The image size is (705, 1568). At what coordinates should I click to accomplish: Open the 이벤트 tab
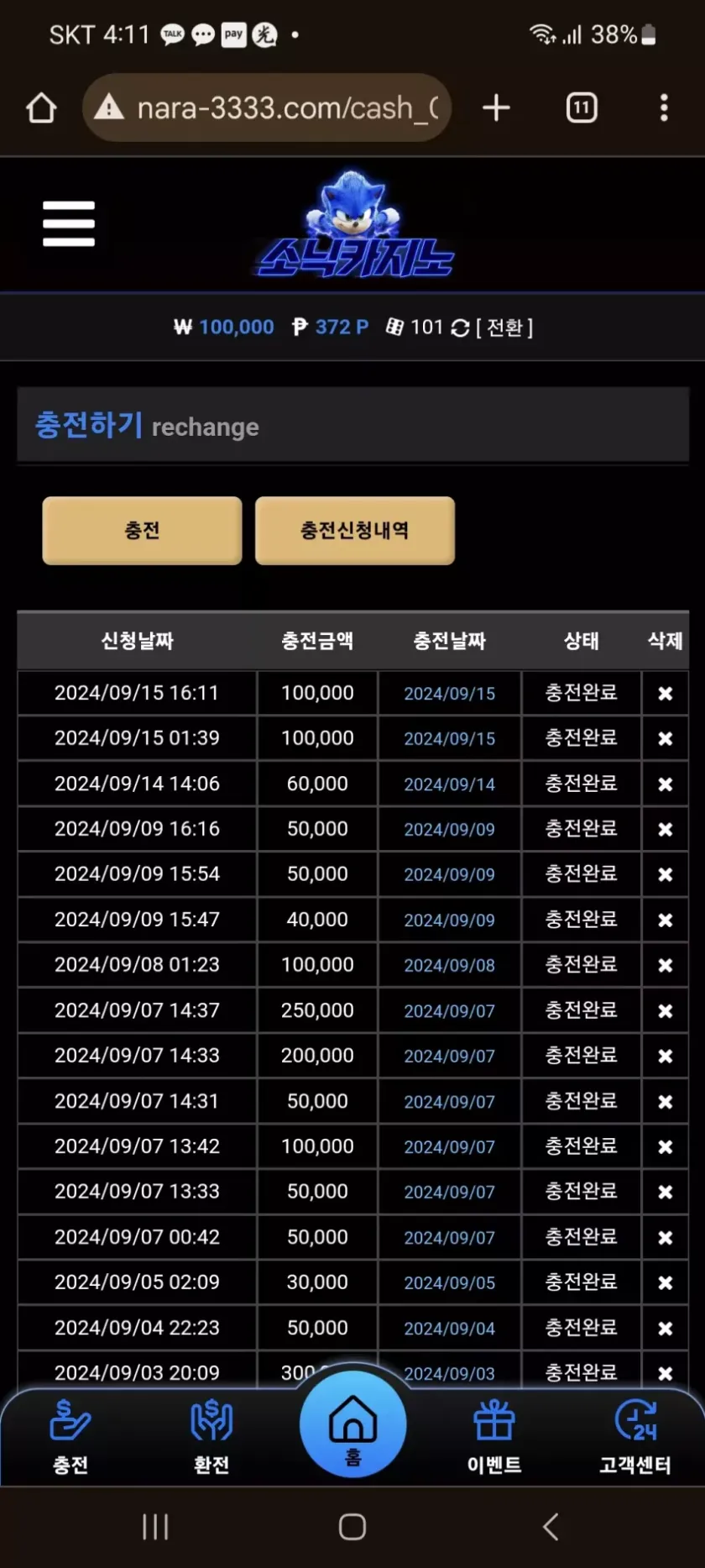tap(494, 1437)
